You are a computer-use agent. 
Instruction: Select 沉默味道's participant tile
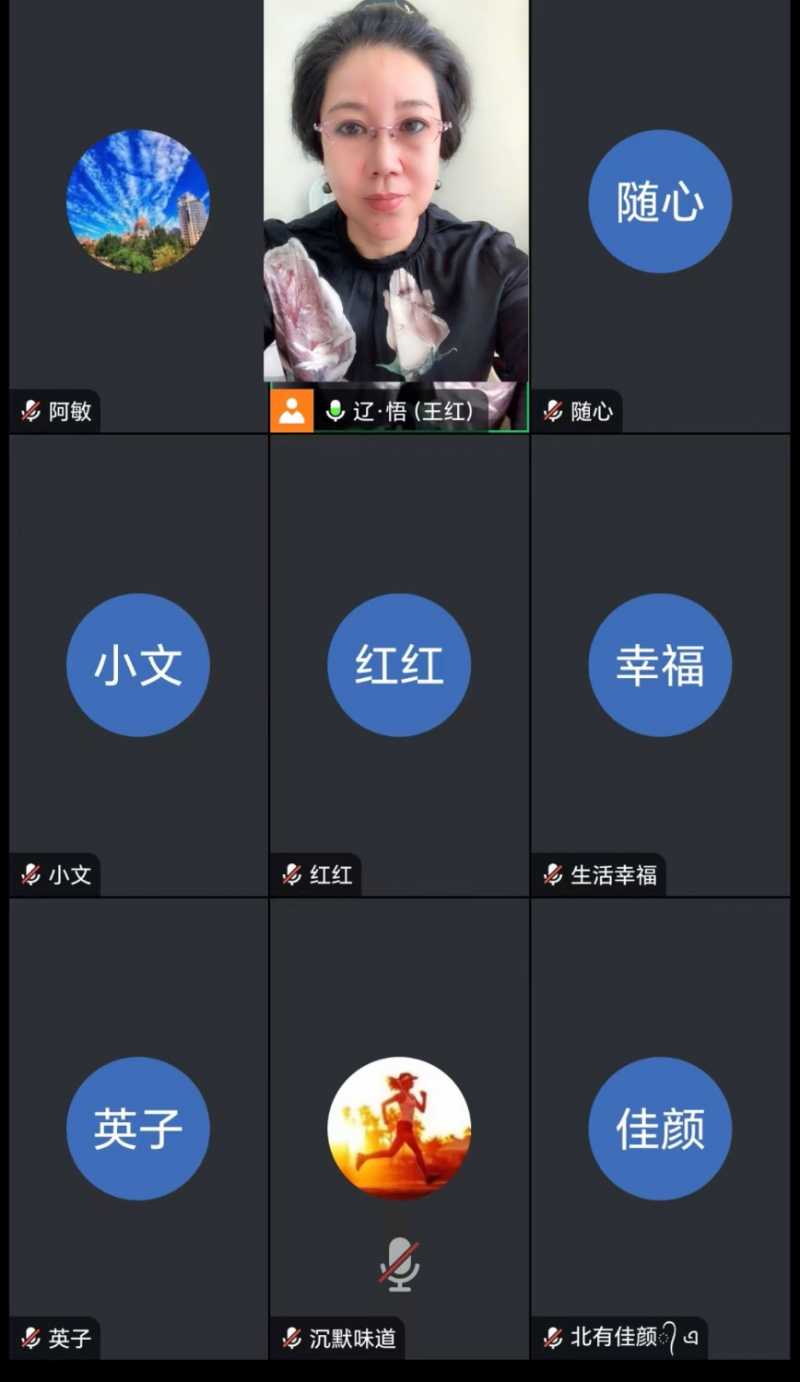(399, 1128)
